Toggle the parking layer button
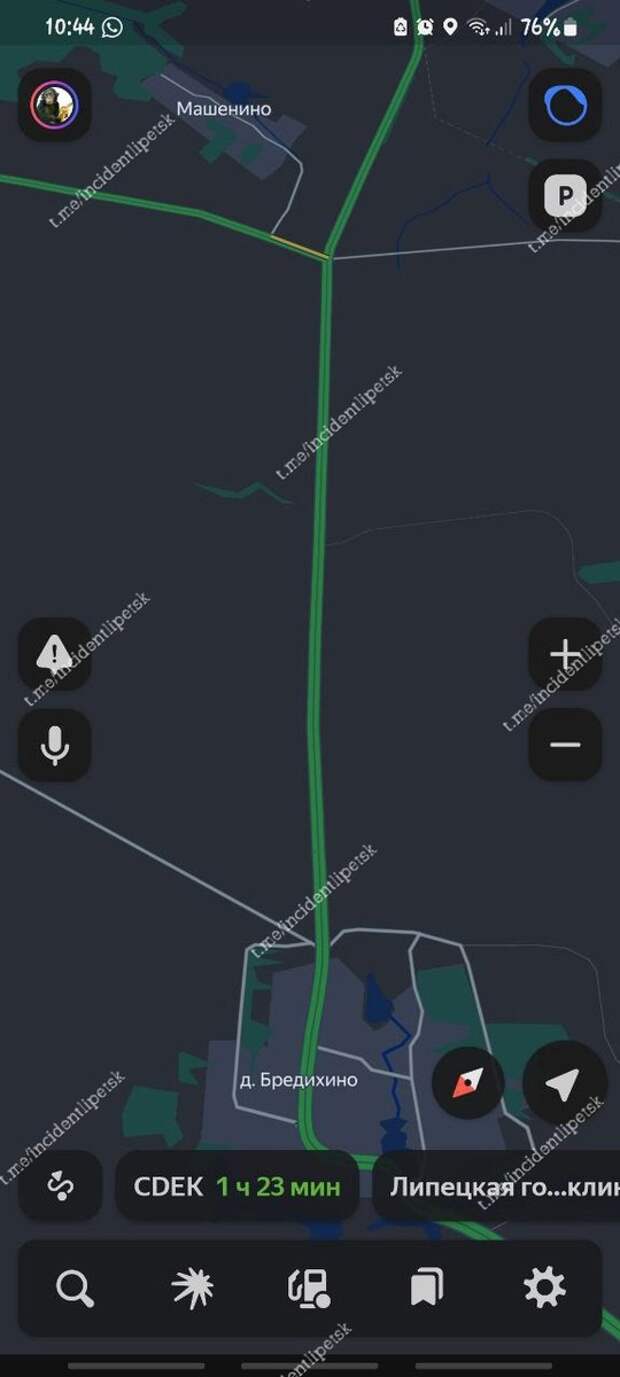Viewport: 620px width, 1377px height. pyautogui.click(x=565, y=196)
